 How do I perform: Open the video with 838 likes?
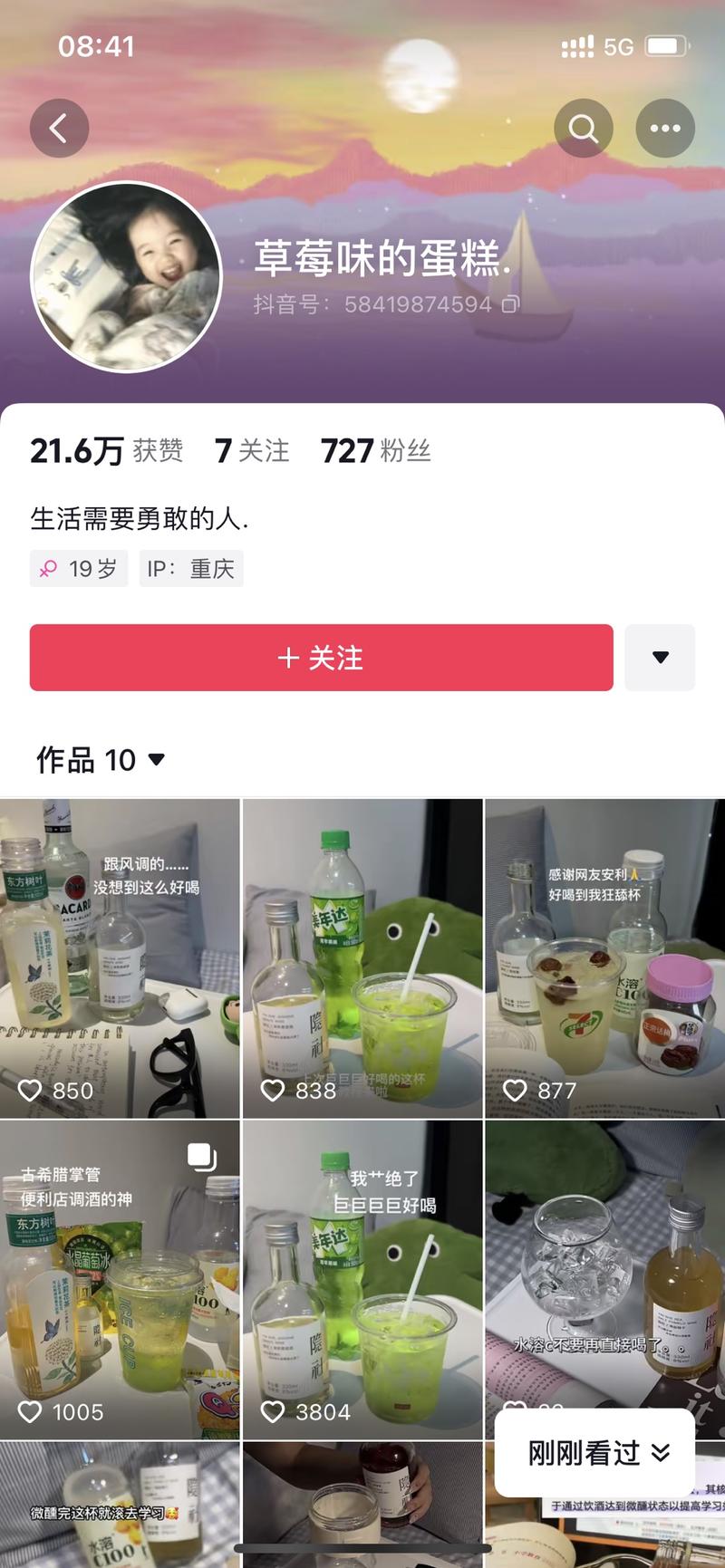coord(362,957)
